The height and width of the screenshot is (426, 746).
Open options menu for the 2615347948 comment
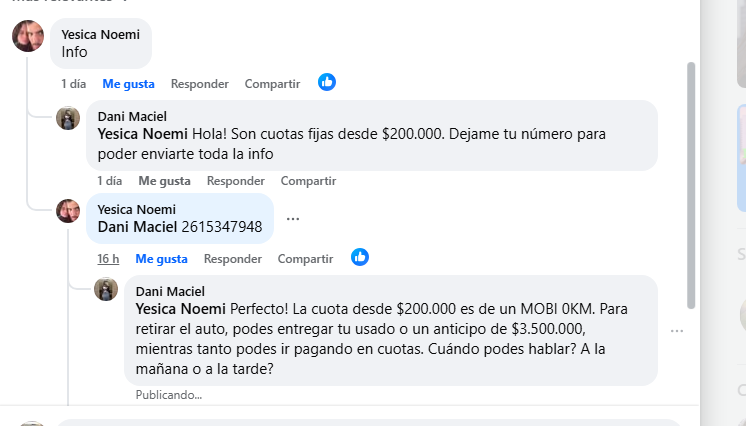293,218
